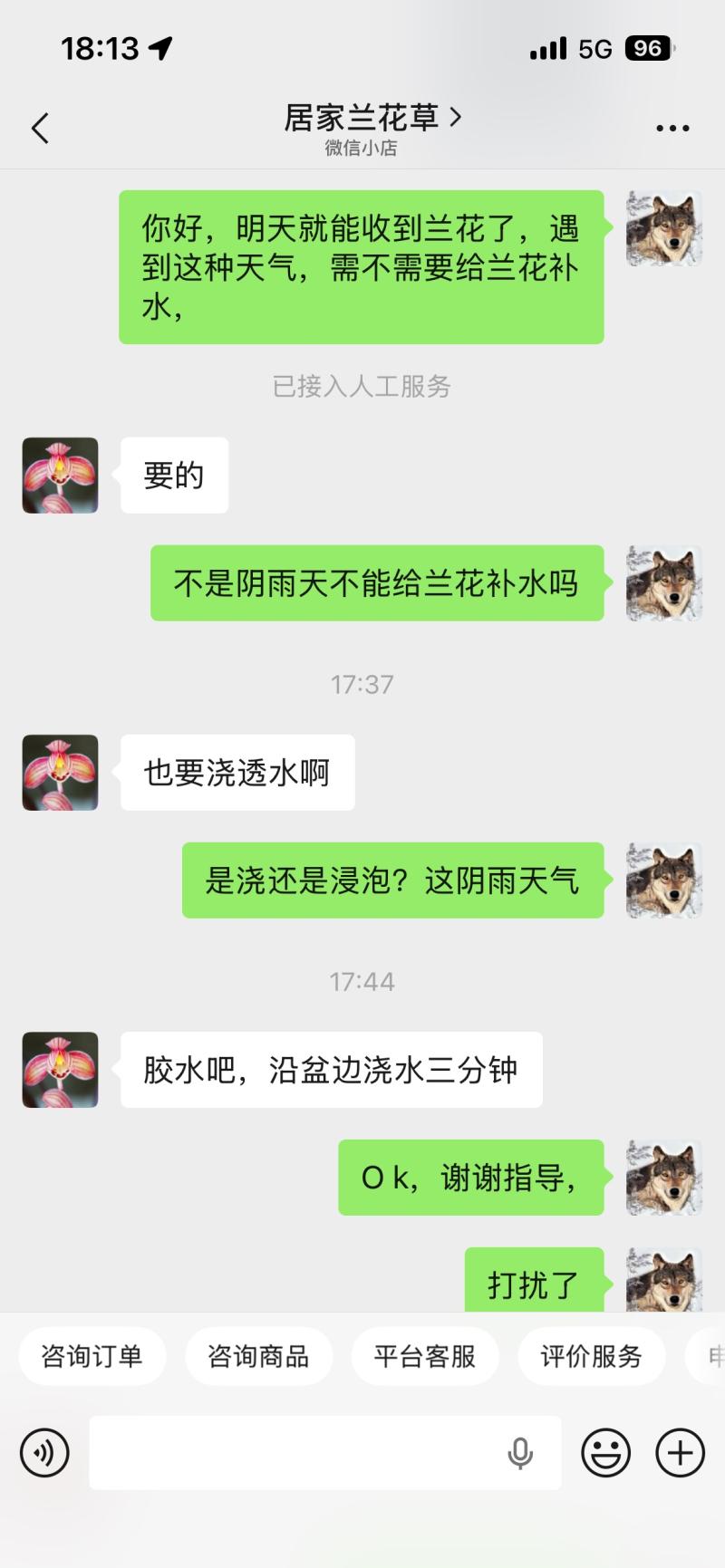
Task: Go back from the chat
Action: click(40, 129)
